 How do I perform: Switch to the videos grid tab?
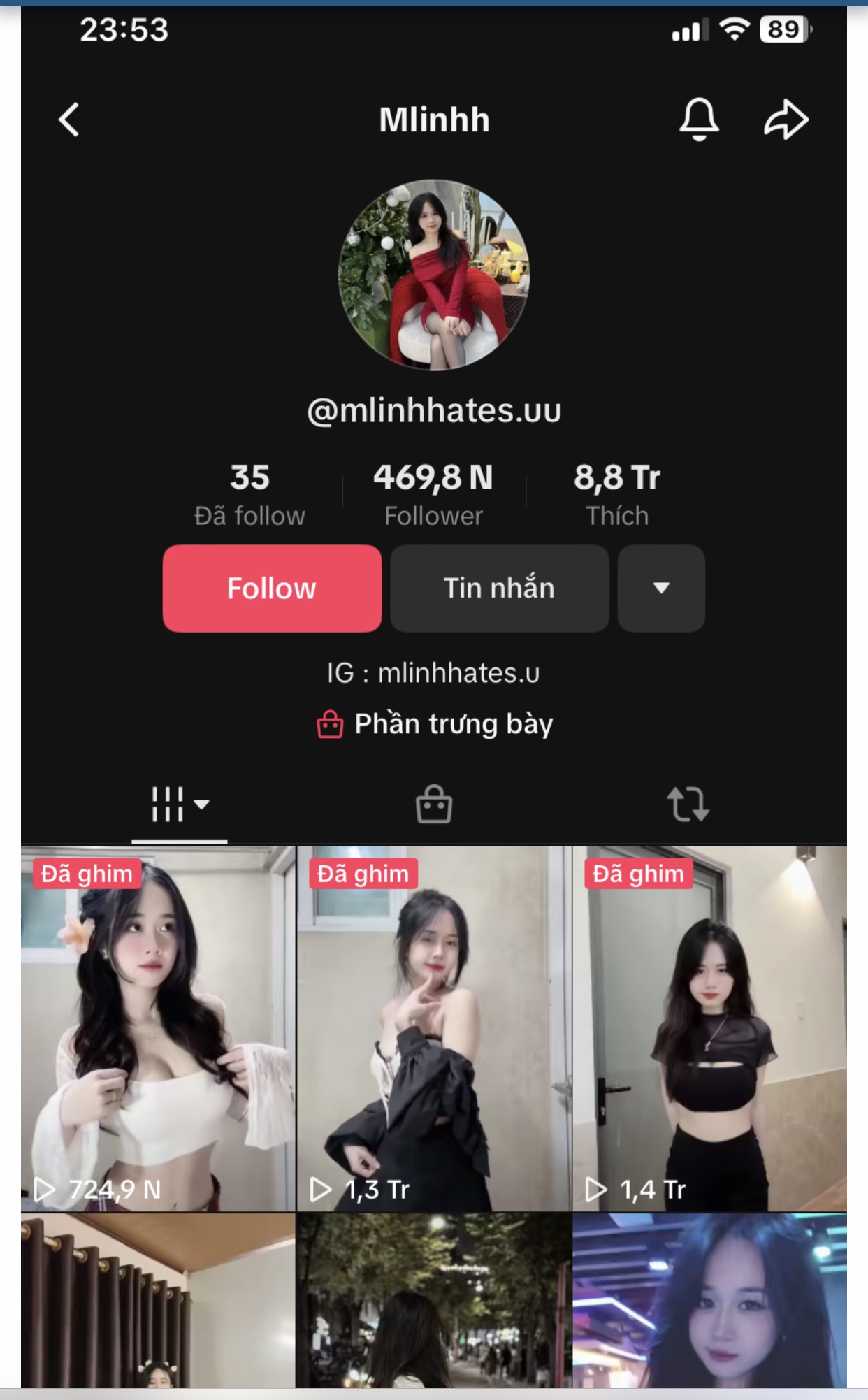click(x=179, y=804)
